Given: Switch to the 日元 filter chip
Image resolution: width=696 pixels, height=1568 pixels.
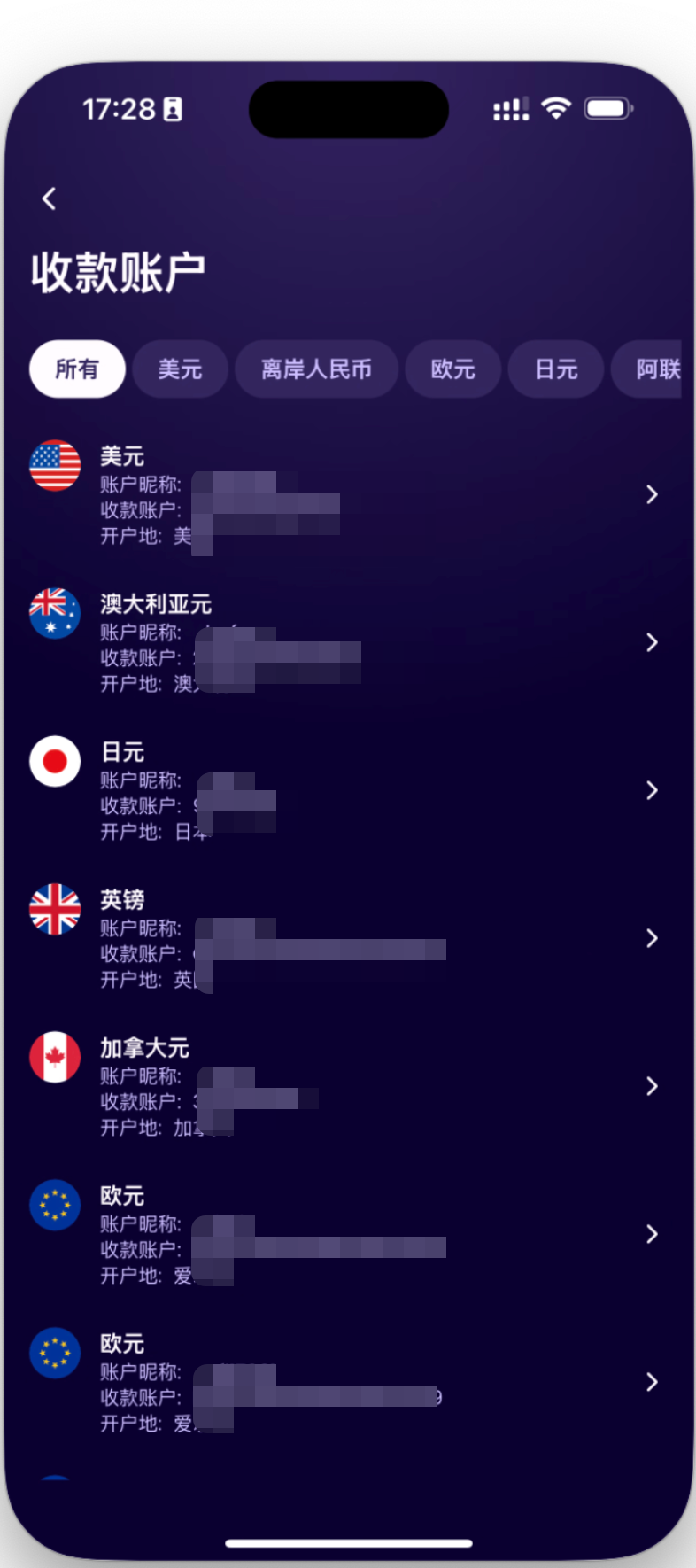Looking at the screenshot, I should (556, 369).
